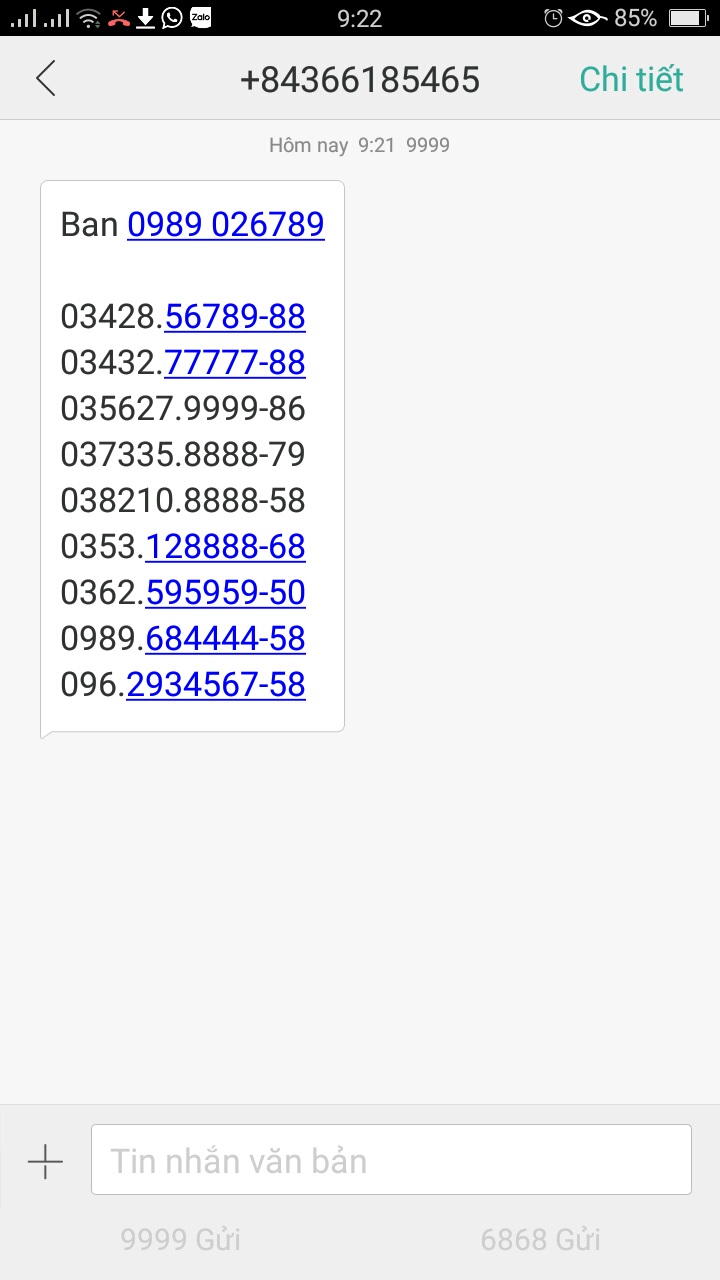Viewport: 720px width, 1280px height.
Task: Go back to the message list
Action: pyautogui.click(x=45, y=79)
